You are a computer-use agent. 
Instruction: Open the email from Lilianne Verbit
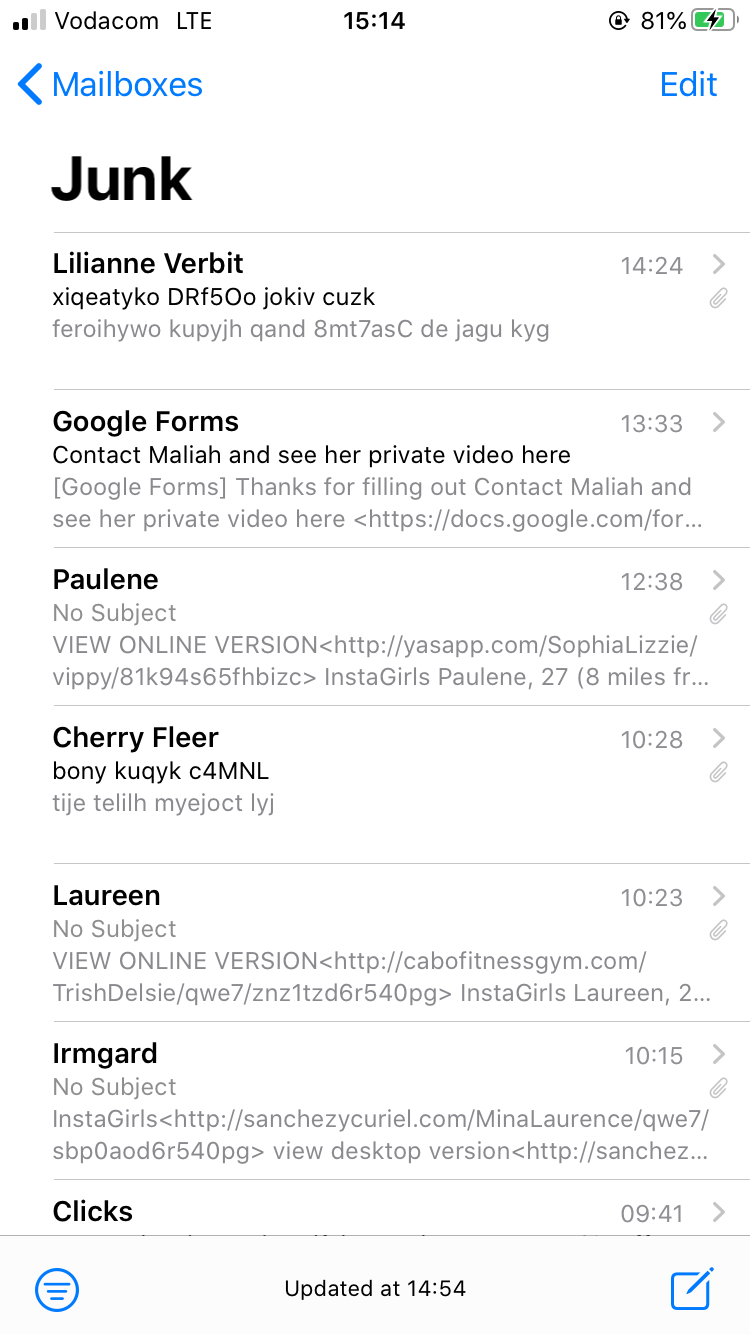(x=380, y=296)
